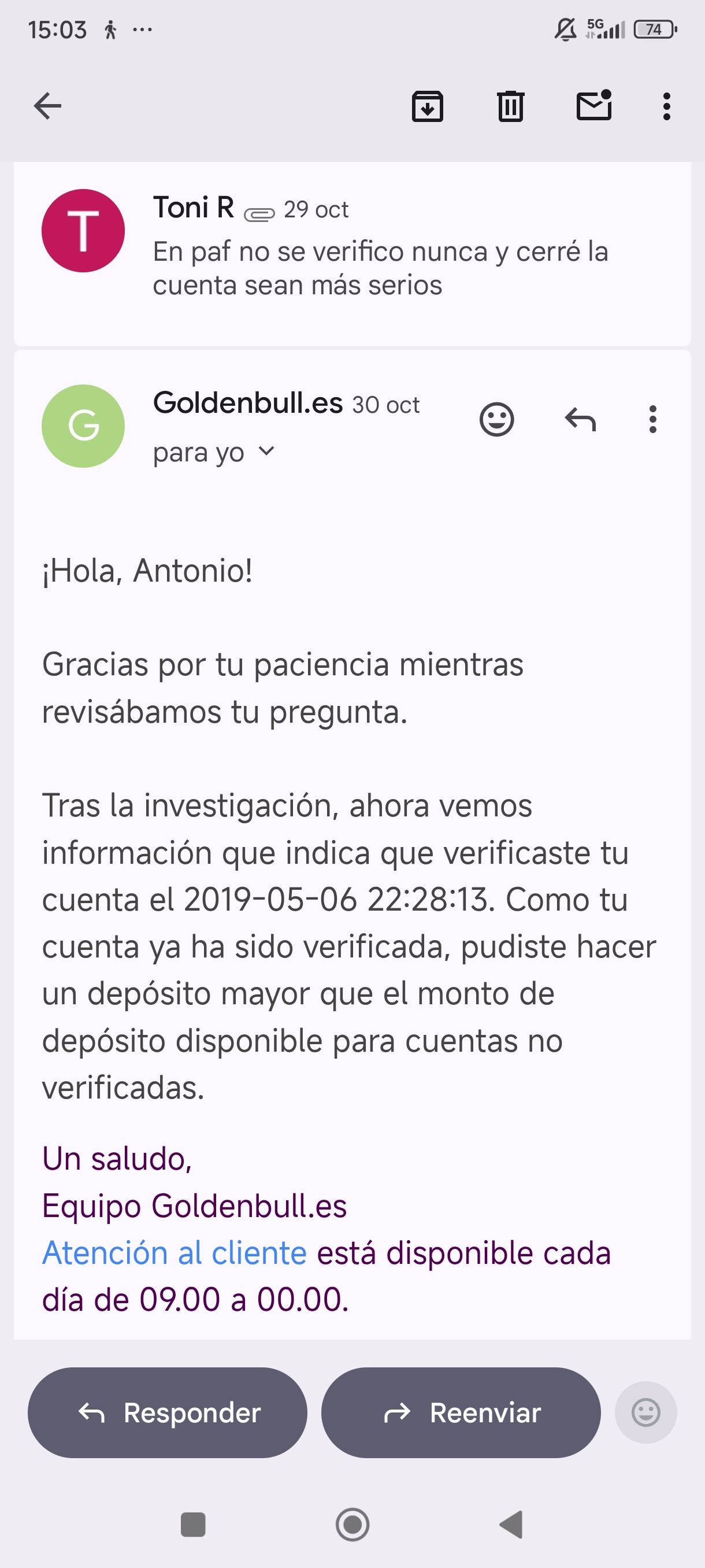Delete this email thread

510,106
